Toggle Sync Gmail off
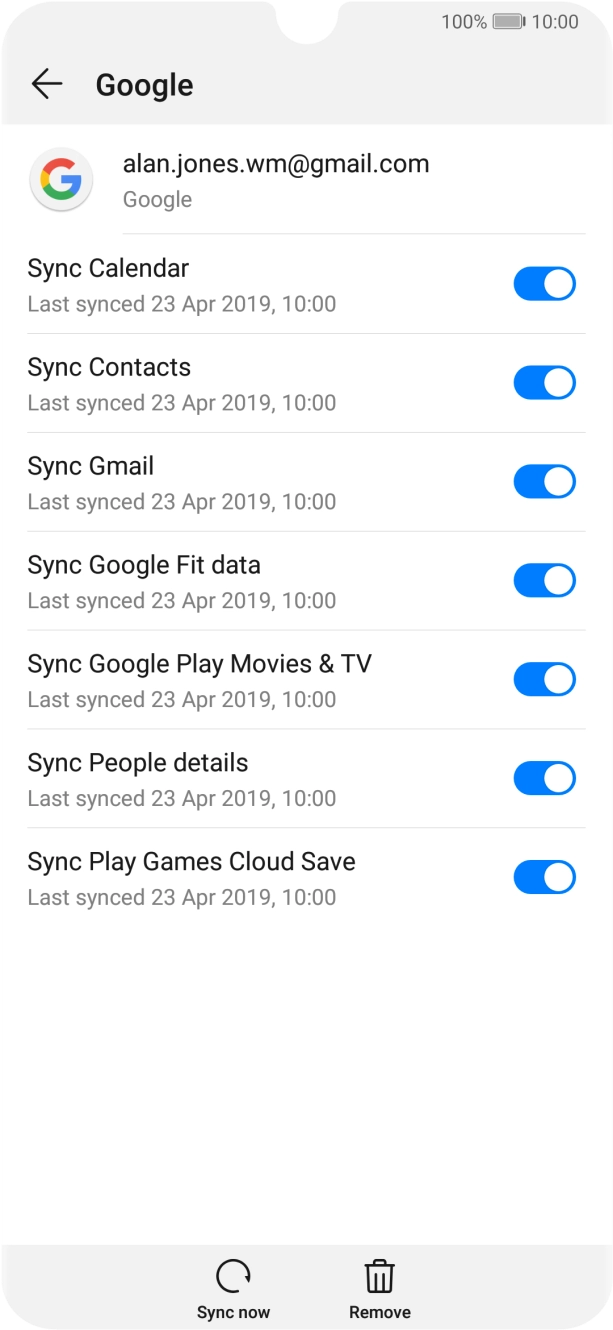This screenshot has height=1330, width=613. tap(544, 482)
